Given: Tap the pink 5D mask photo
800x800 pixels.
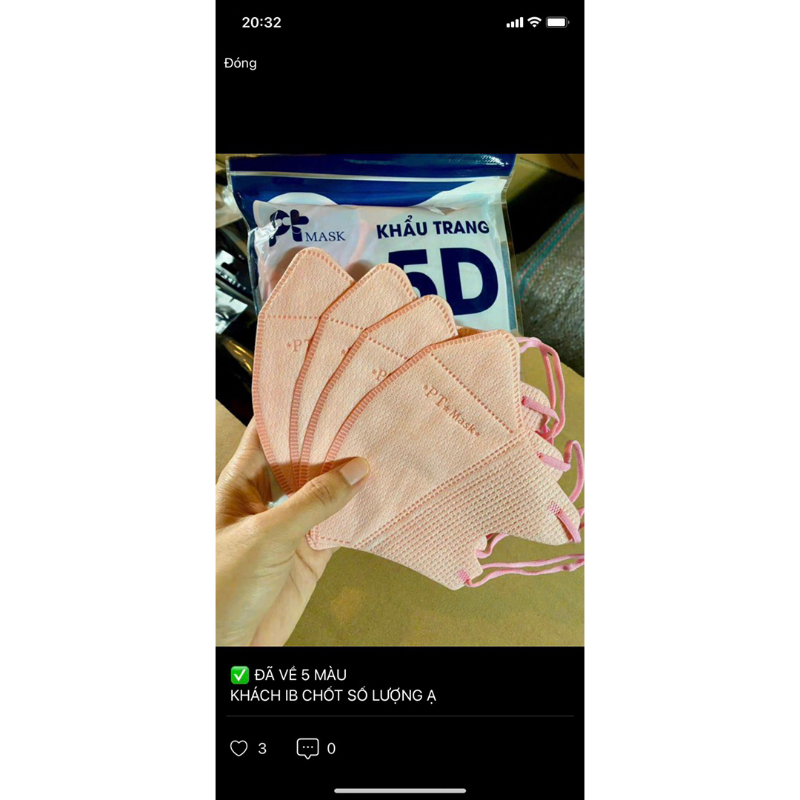Looking at the screenshot, I should (x=400, y=400).
